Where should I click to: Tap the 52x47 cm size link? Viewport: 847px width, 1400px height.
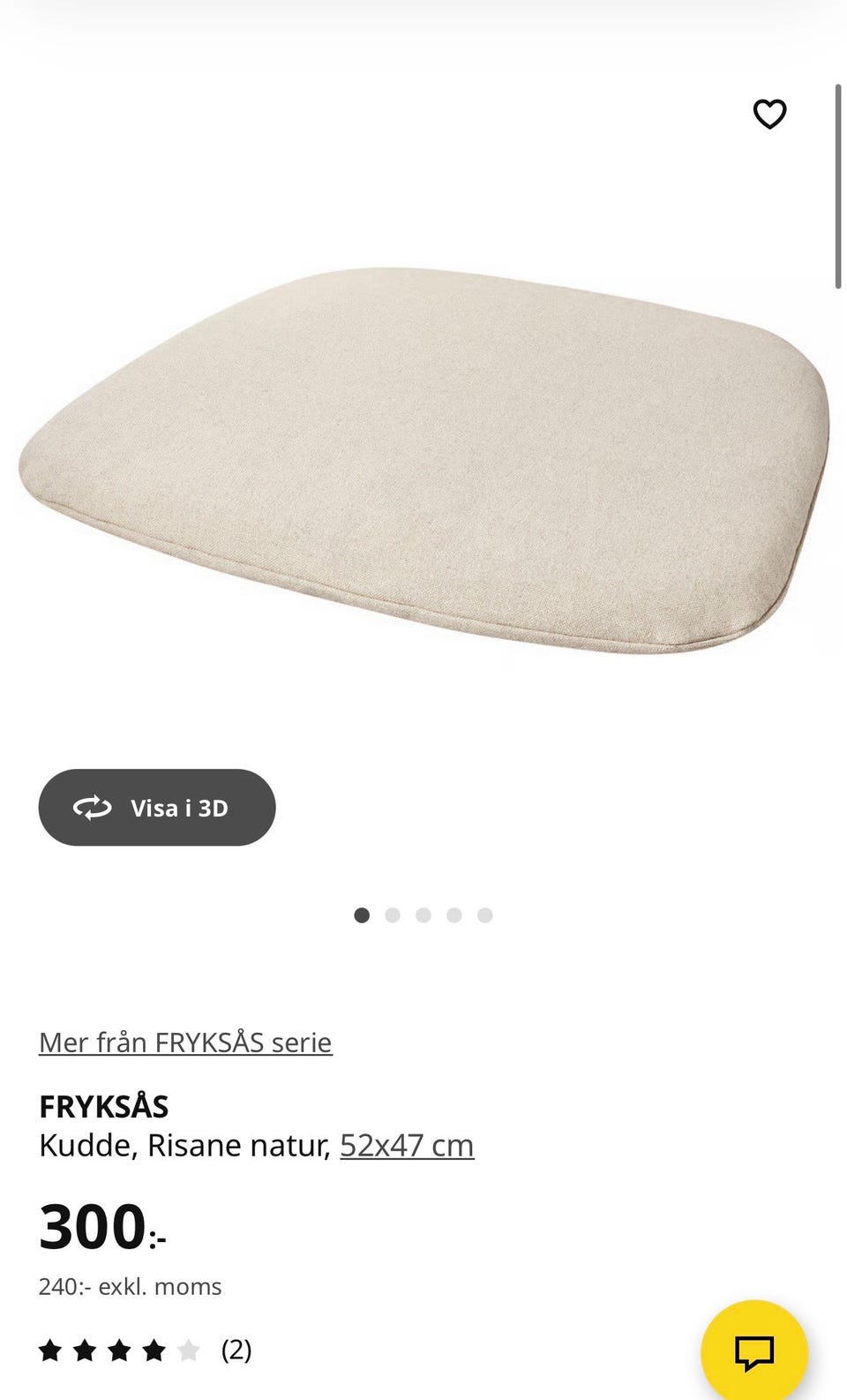coord(407,1146)
